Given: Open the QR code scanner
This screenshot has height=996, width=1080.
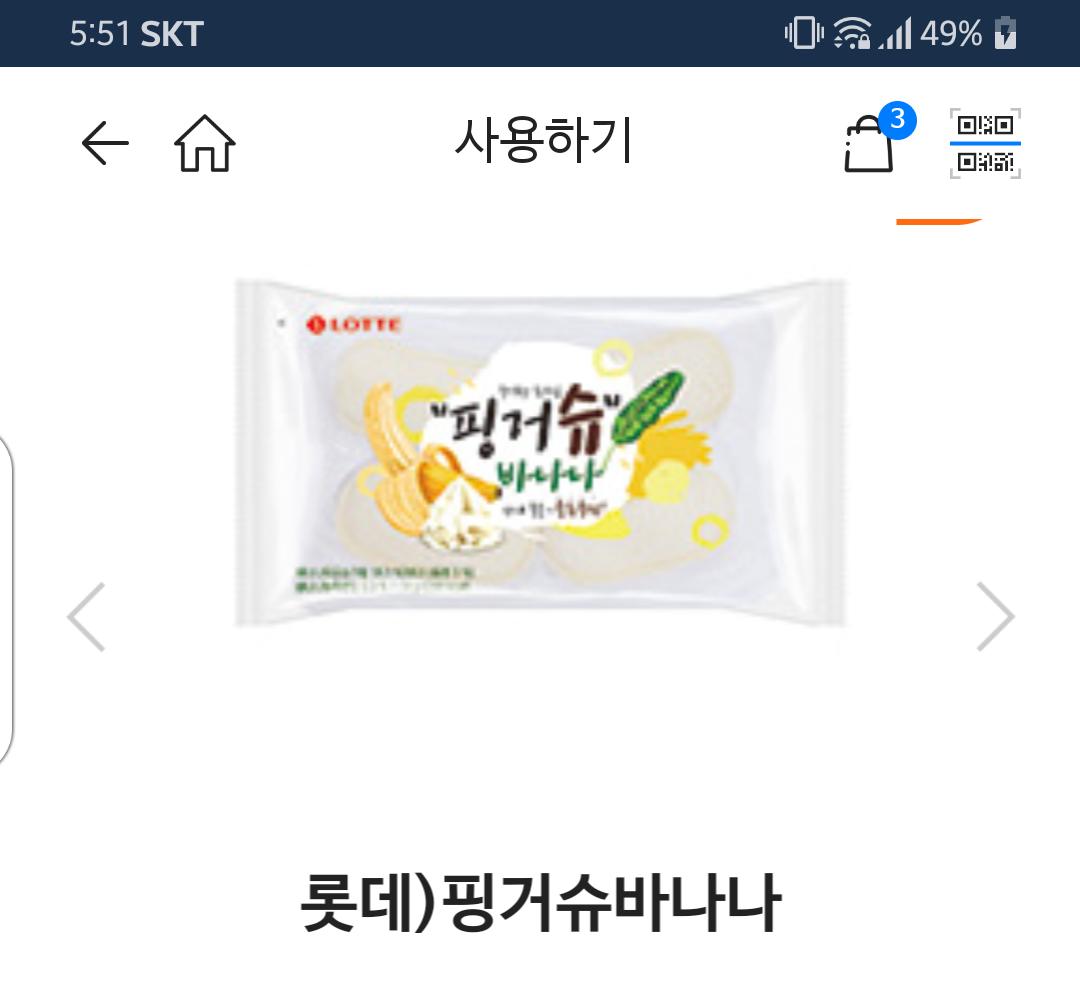Looking at the screenshot, I should point(985,143).
